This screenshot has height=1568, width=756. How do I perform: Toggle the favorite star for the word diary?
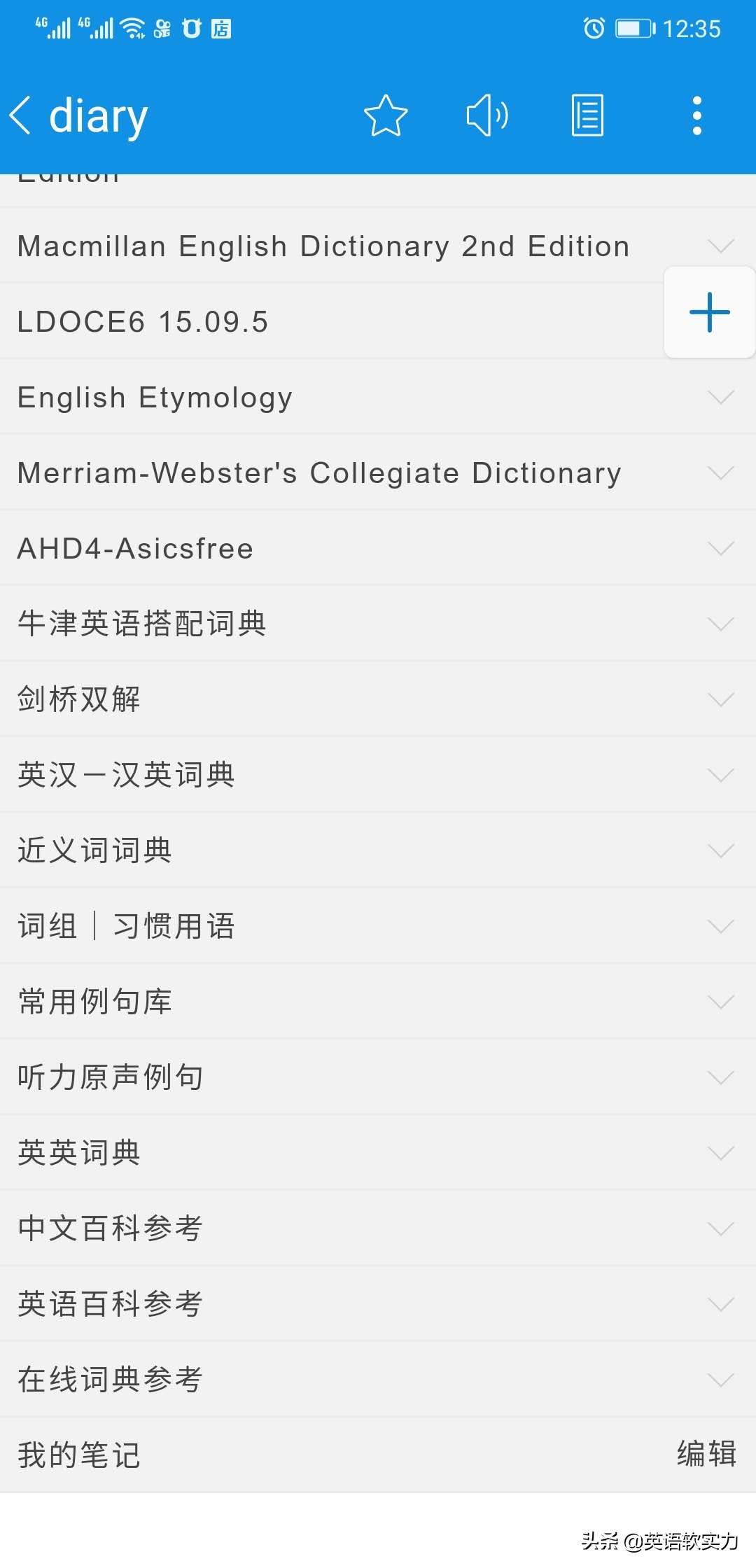pyautogui.click(x=386, y=115)
